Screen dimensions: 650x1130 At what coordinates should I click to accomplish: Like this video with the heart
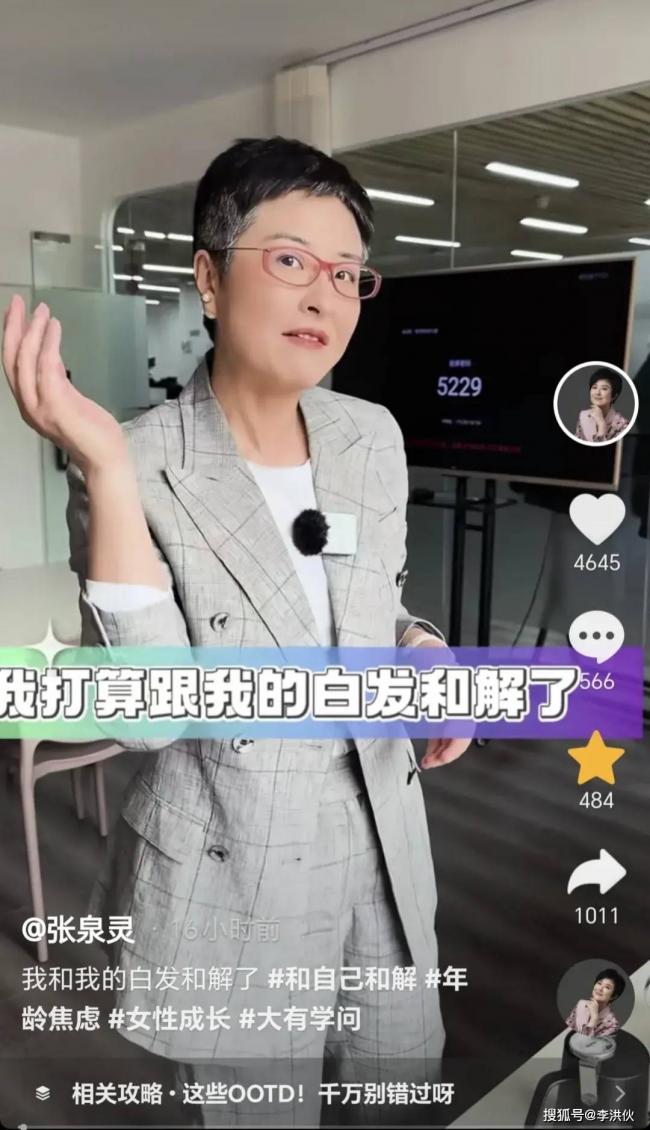[596, 519]
